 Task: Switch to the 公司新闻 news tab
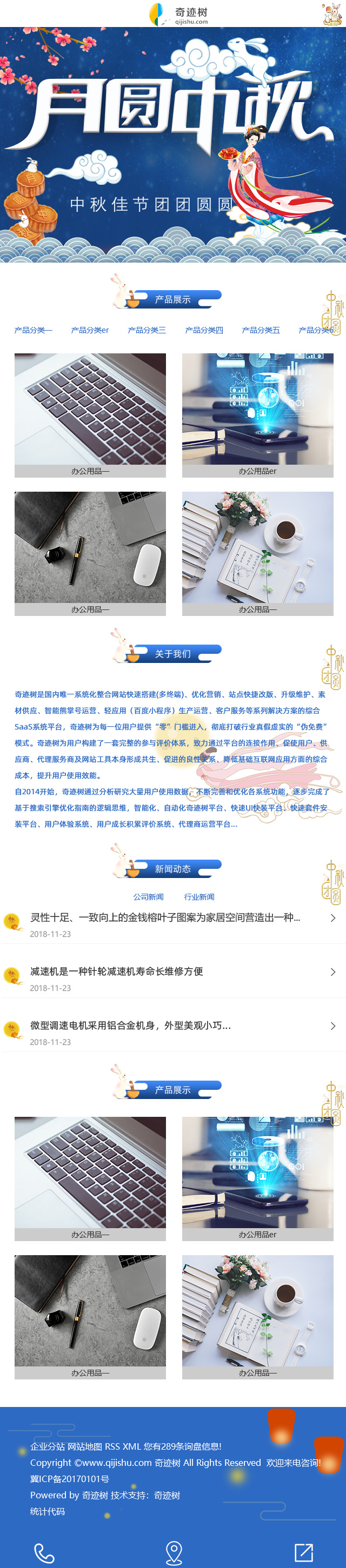pos(149,896)
